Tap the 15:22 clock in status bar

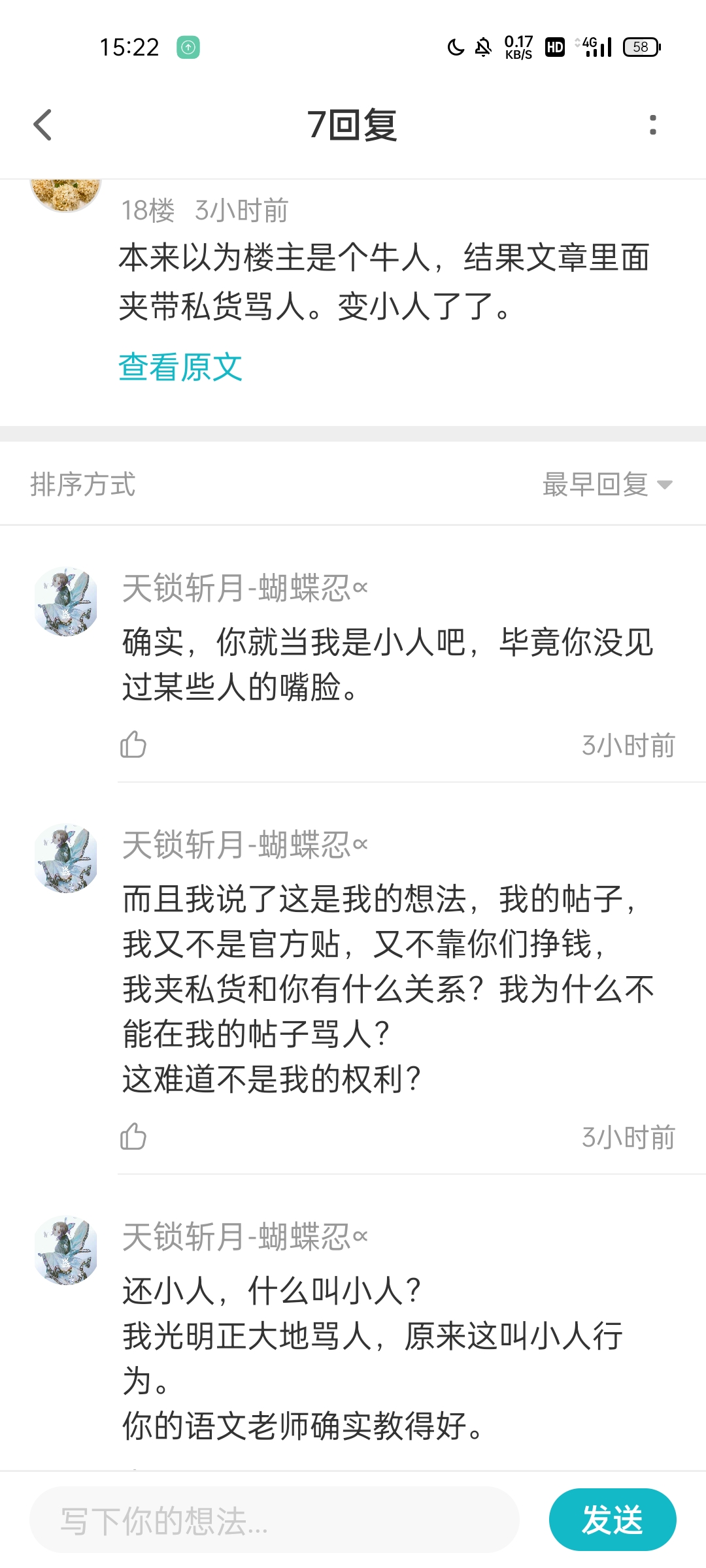pyautogui.click(x=129, y=48)
